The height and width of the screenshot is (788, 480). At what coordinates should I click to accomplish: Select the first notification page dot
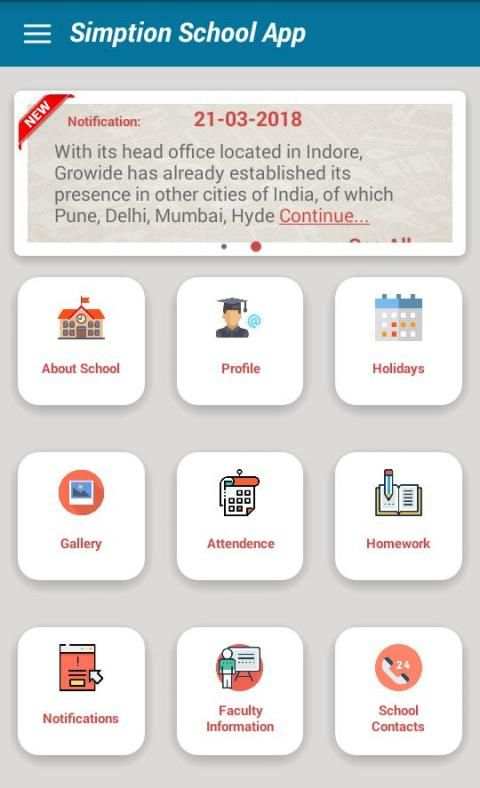coord(224,247)
